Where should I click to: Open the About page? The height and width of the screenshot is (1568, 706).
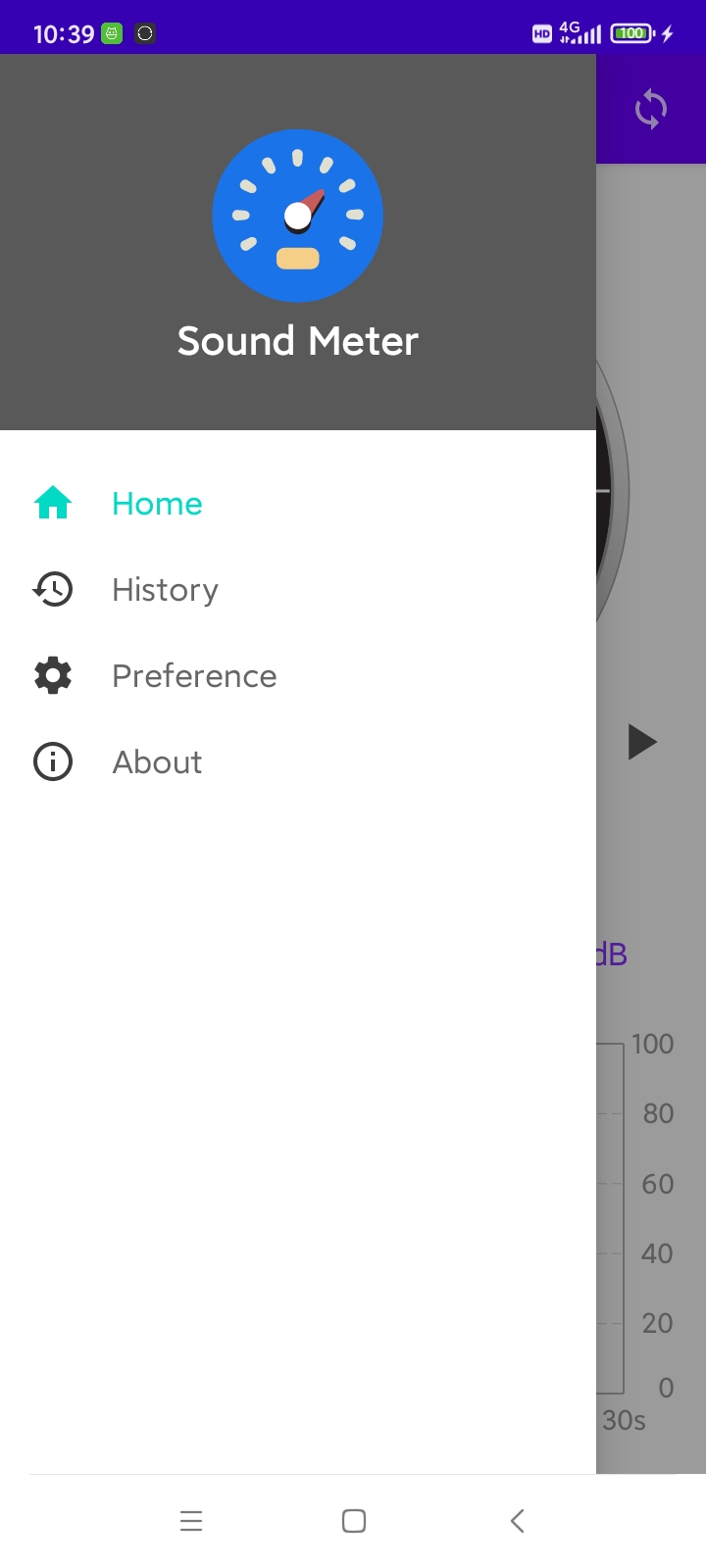[157, 762]
